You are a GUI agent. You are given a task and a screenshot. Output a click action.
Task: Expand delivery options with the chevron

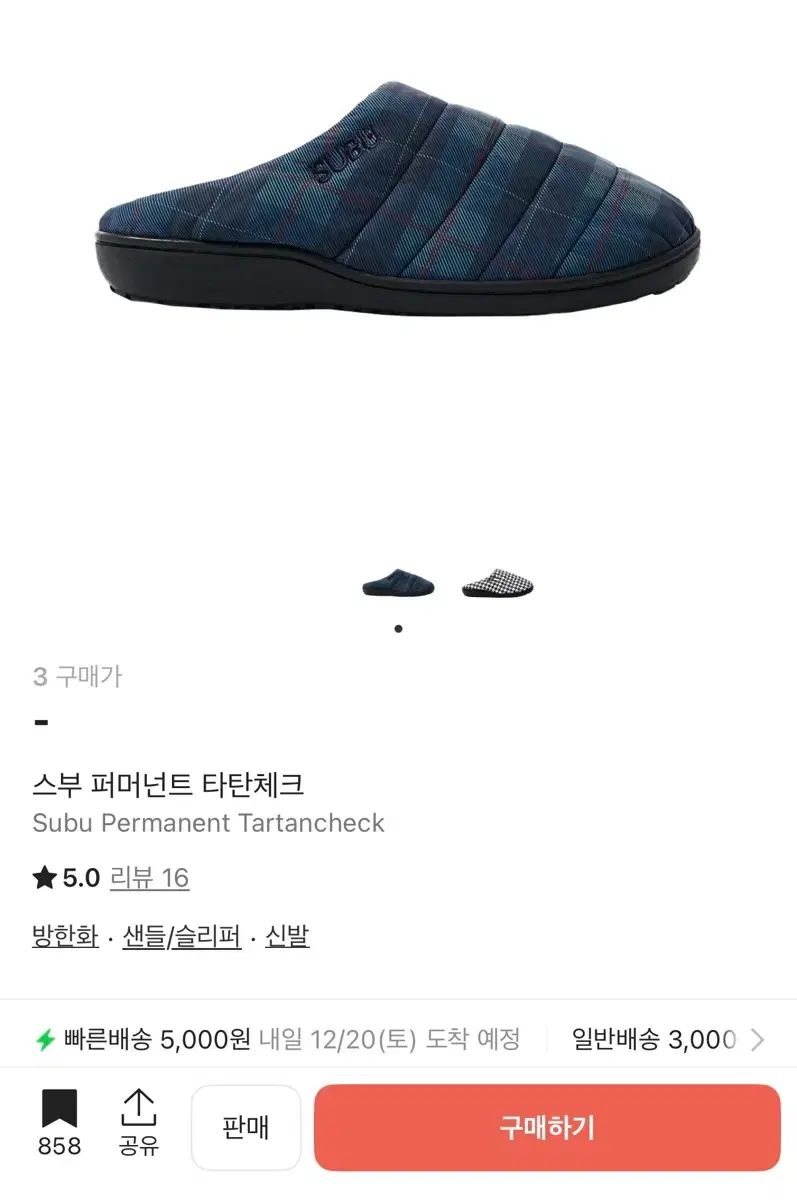tap(757, 1040)
